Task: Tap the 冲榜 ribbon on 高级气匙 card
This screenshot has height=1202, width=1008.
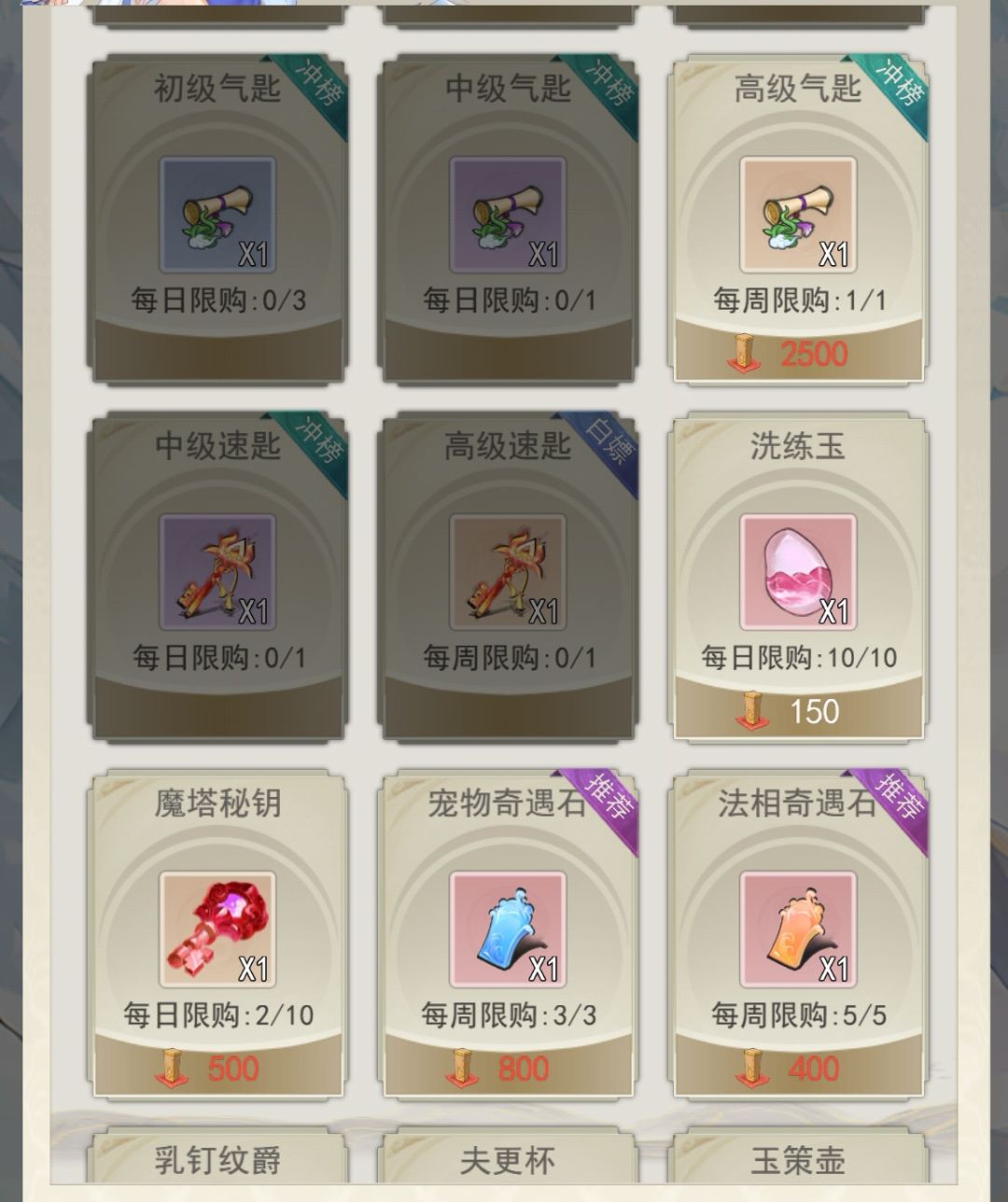Action: pyautogui.click(x=901, y=85)
